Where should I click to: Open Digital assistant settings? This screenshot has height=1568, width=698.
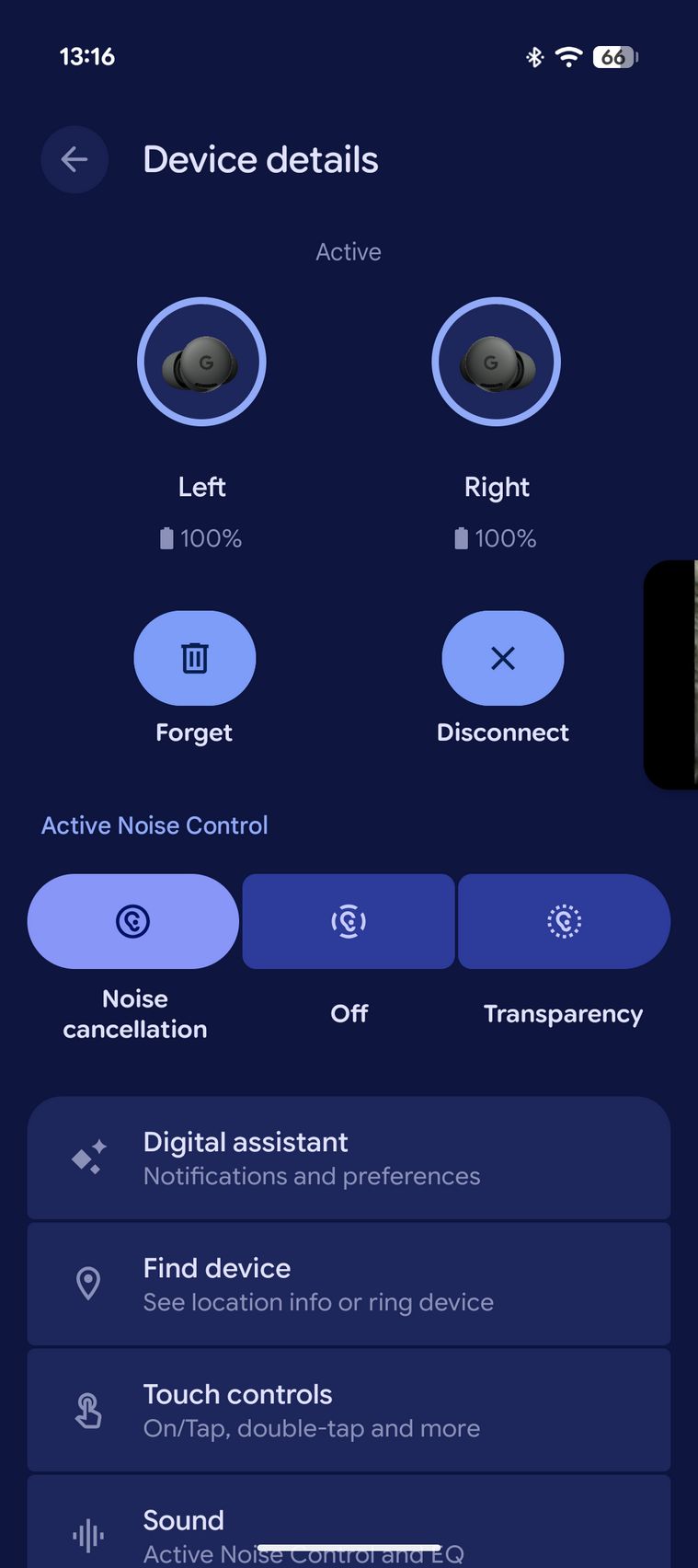pyautogui.click(x=349, y=1158)
